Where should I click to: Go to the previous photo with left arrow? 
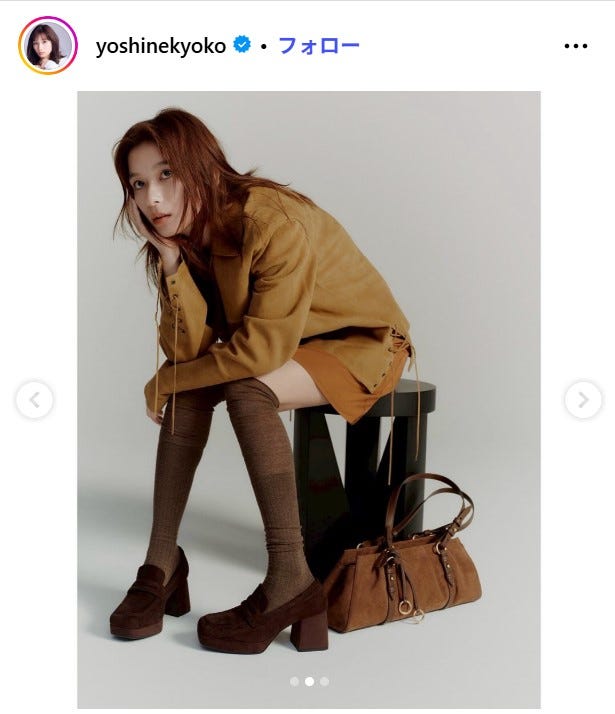[34, 400]
